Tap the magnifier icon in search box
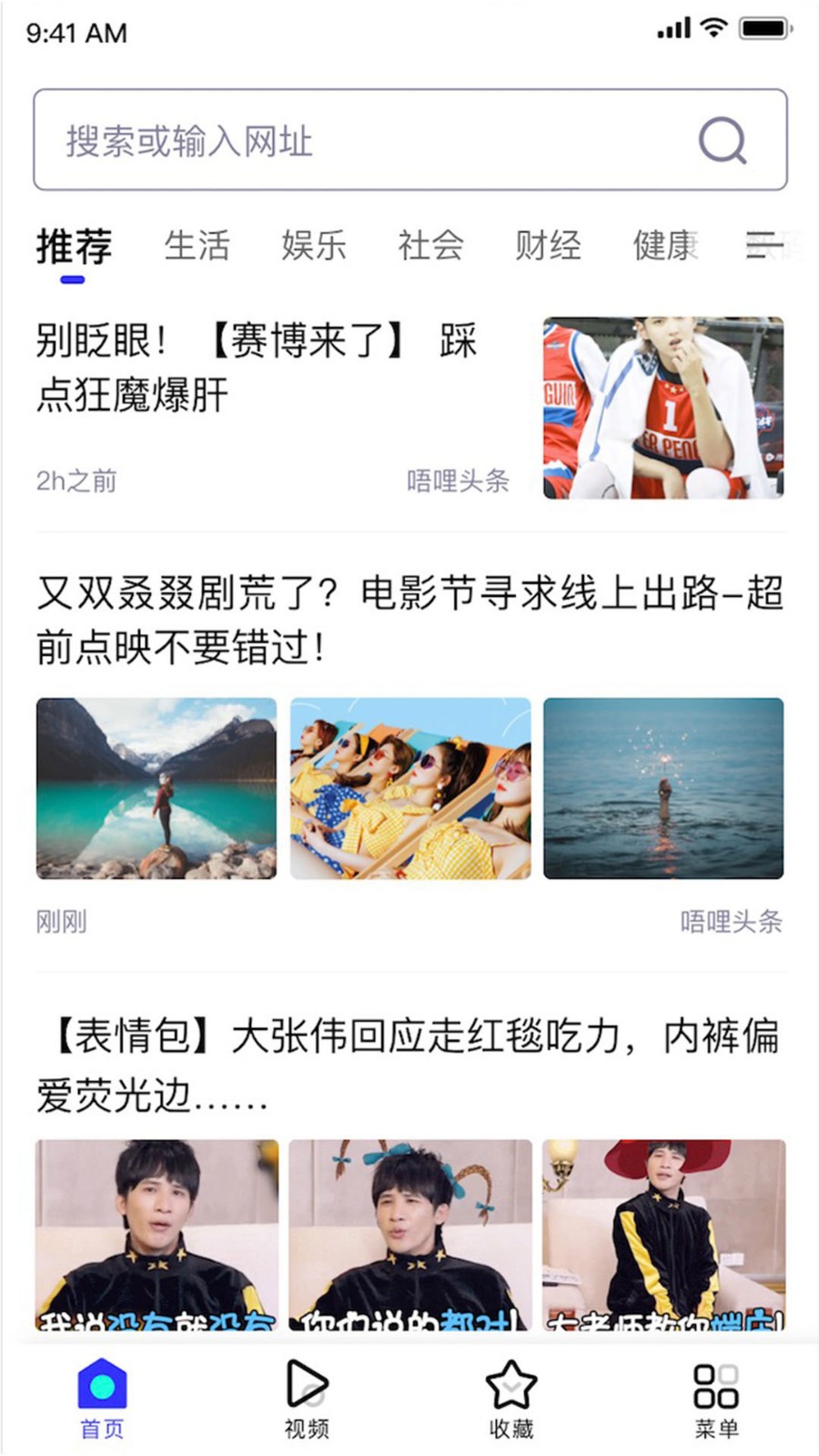Screen dimensions: 819x1456 click(723, 140)
